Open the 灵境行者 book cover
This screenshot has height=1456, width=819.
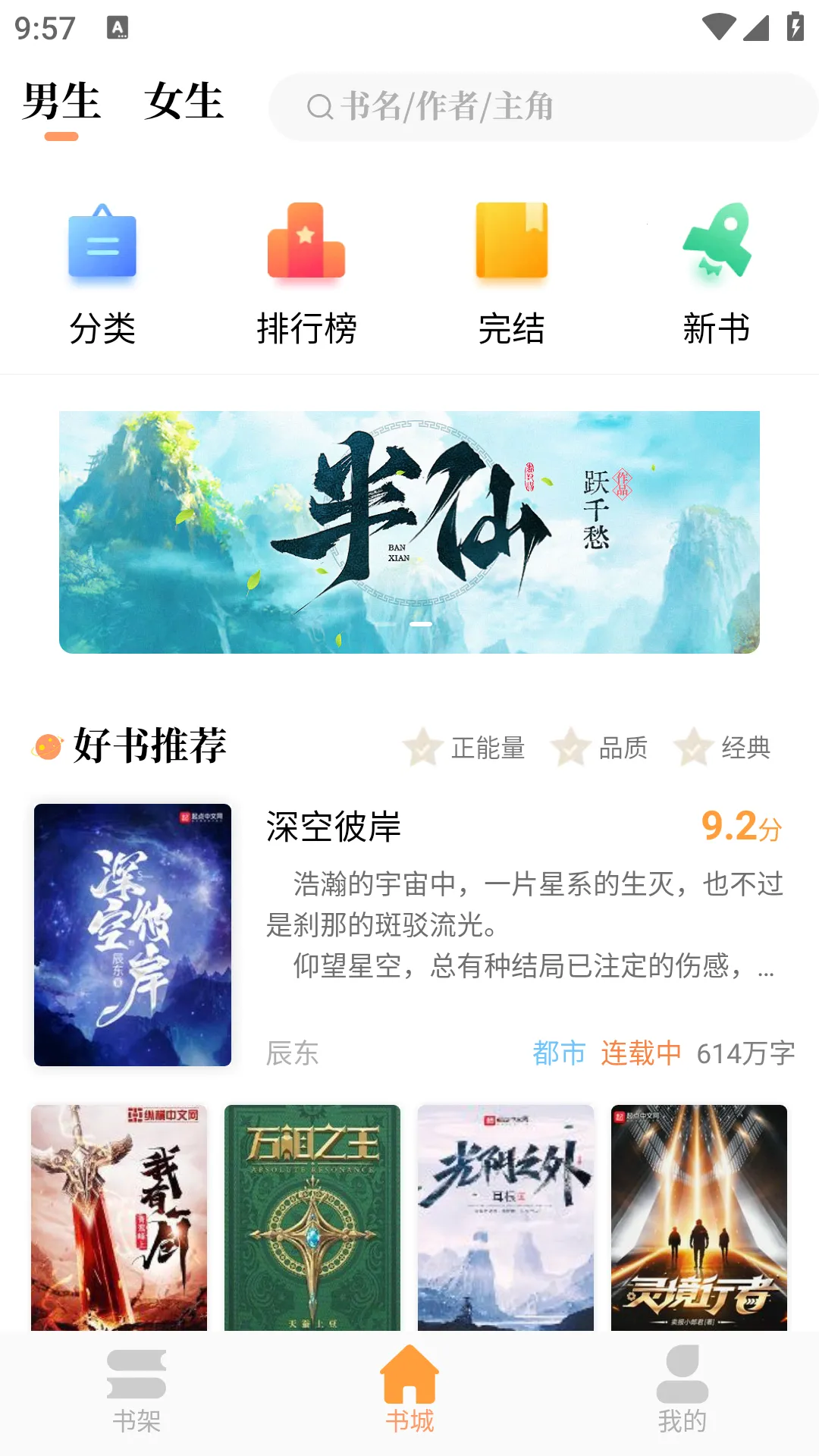699,1217
